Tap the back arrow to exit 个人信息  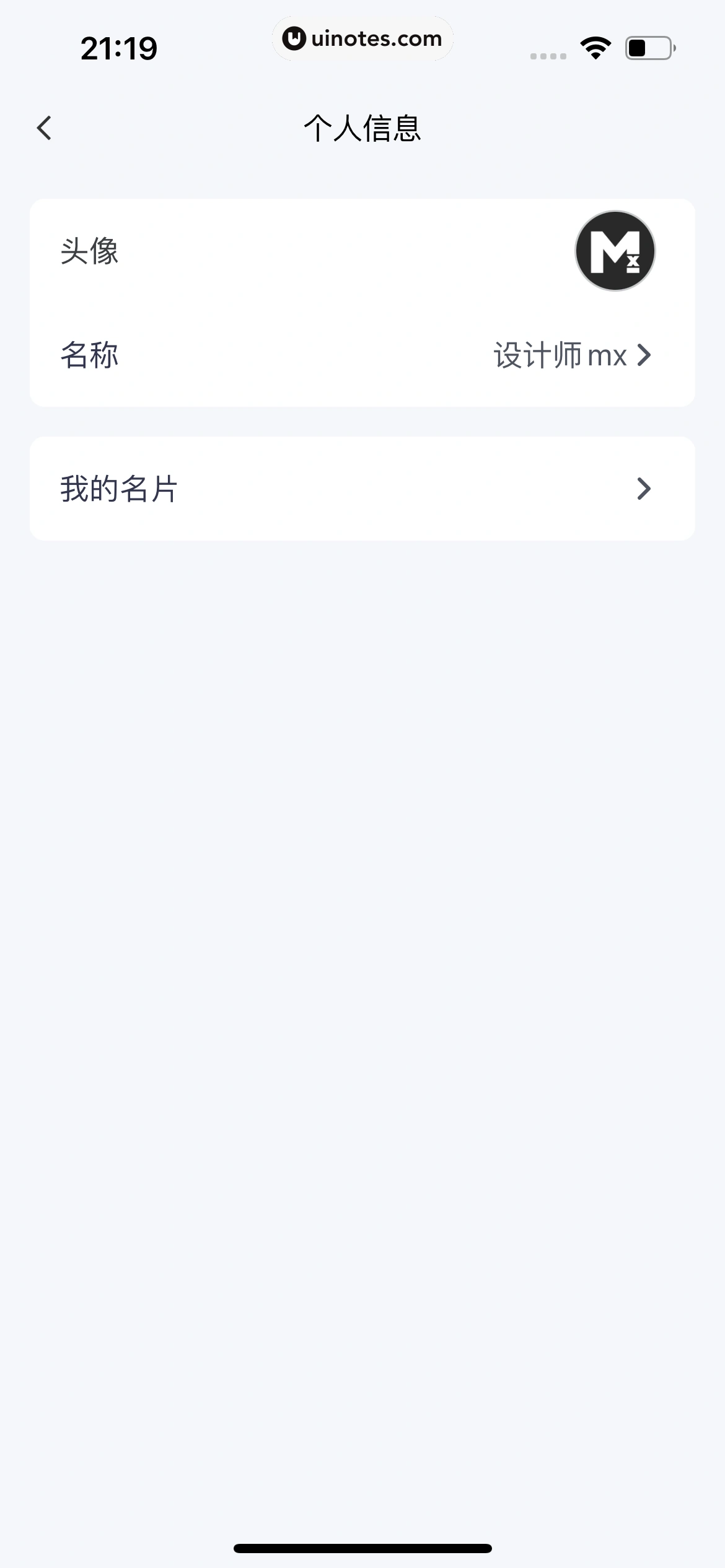tap(43, 128)
